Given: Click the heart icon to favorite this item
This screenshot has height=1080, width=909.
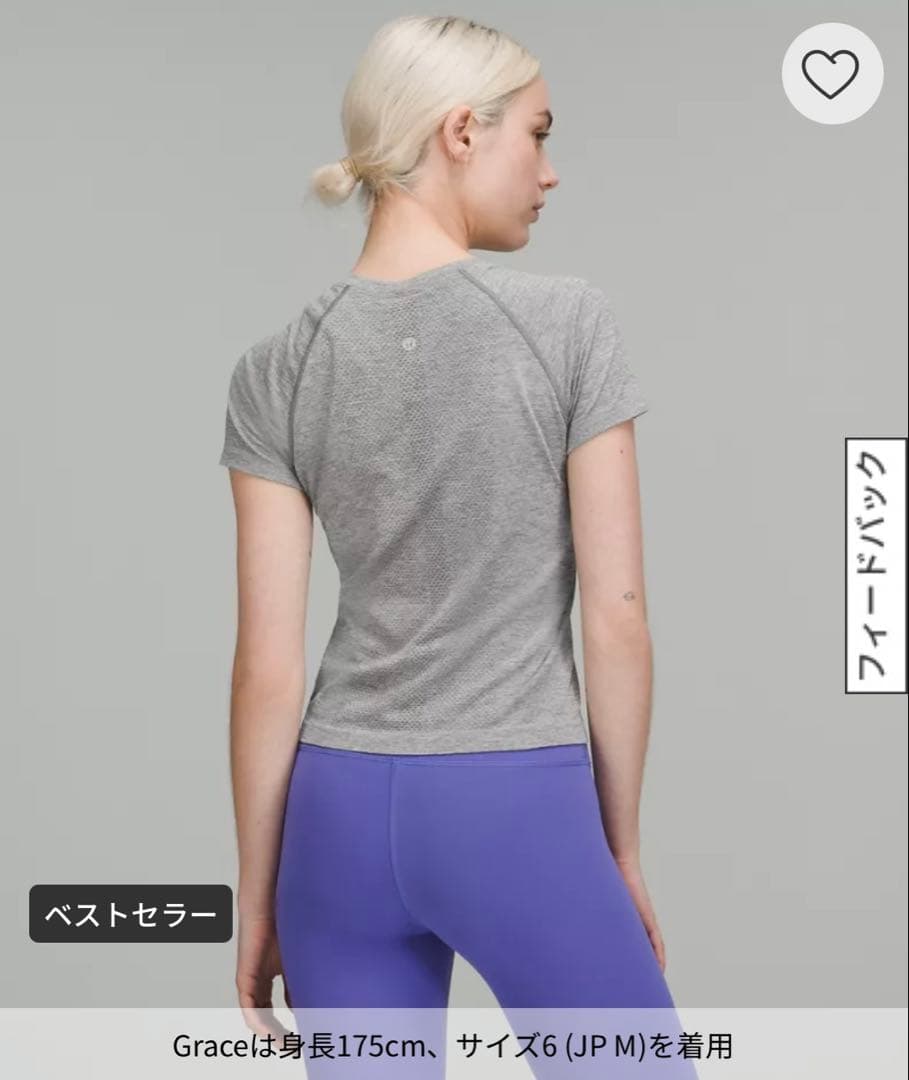Looking at the screenshot, I should (833, 73).
